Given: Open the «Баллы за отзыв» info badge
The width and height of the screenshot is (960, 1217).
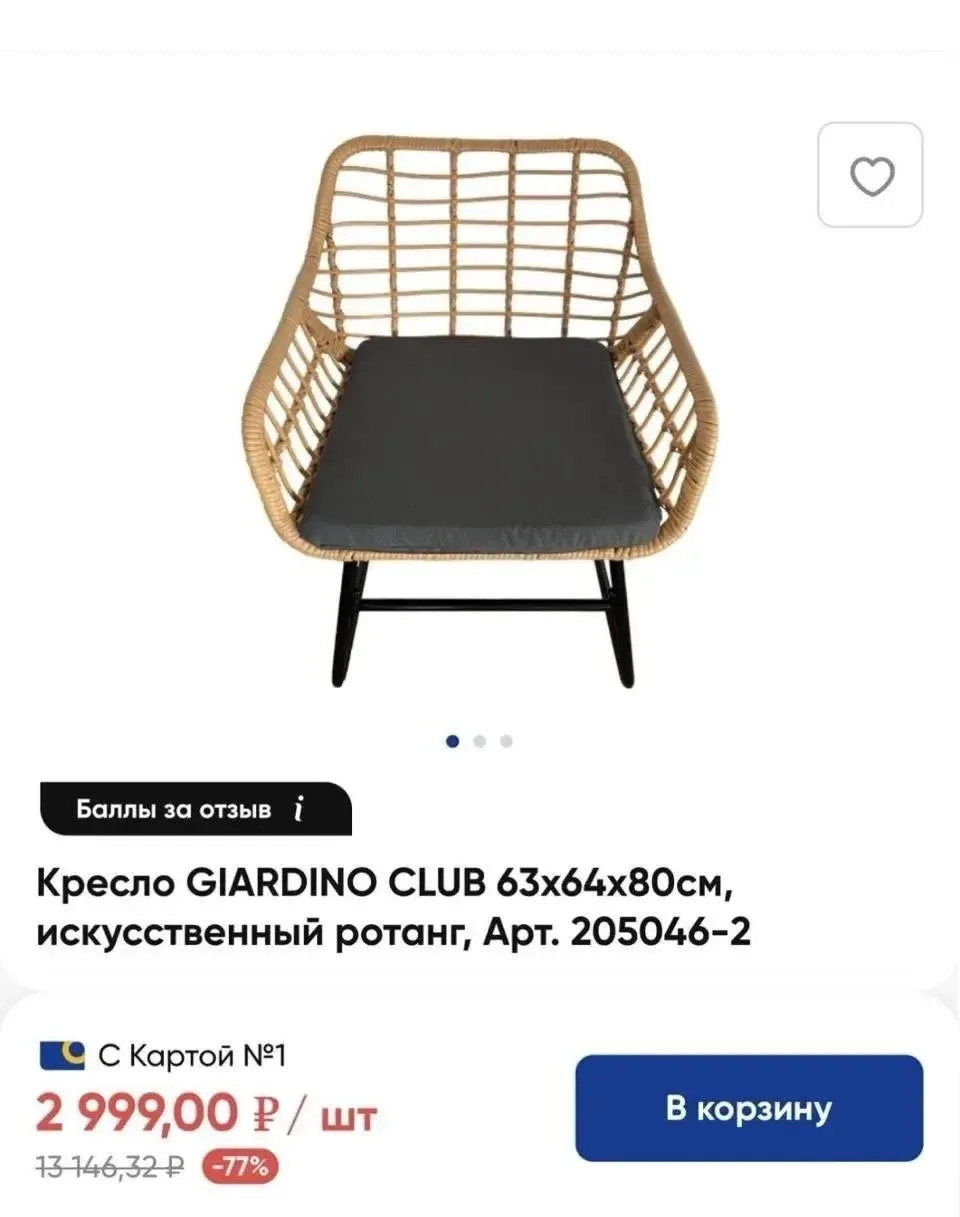Looking at the screenshot, I should coord(196,809).
